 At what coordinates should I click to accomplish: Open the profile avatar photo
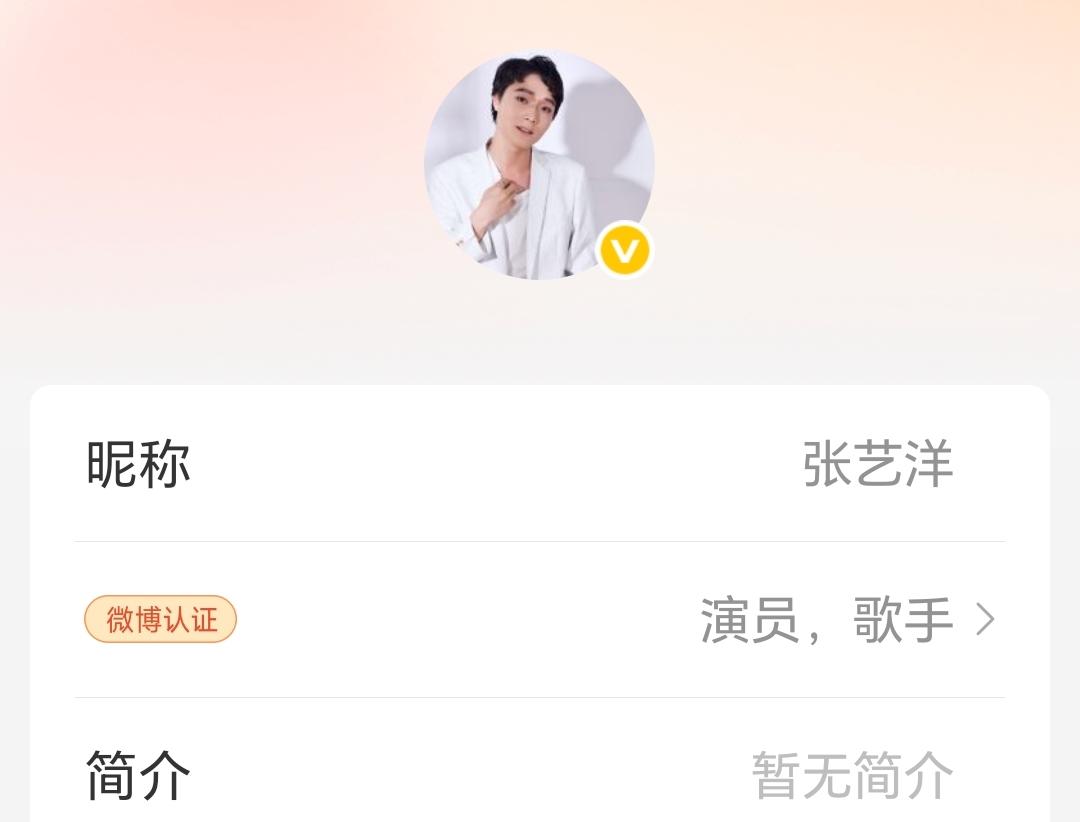(539, 165)
